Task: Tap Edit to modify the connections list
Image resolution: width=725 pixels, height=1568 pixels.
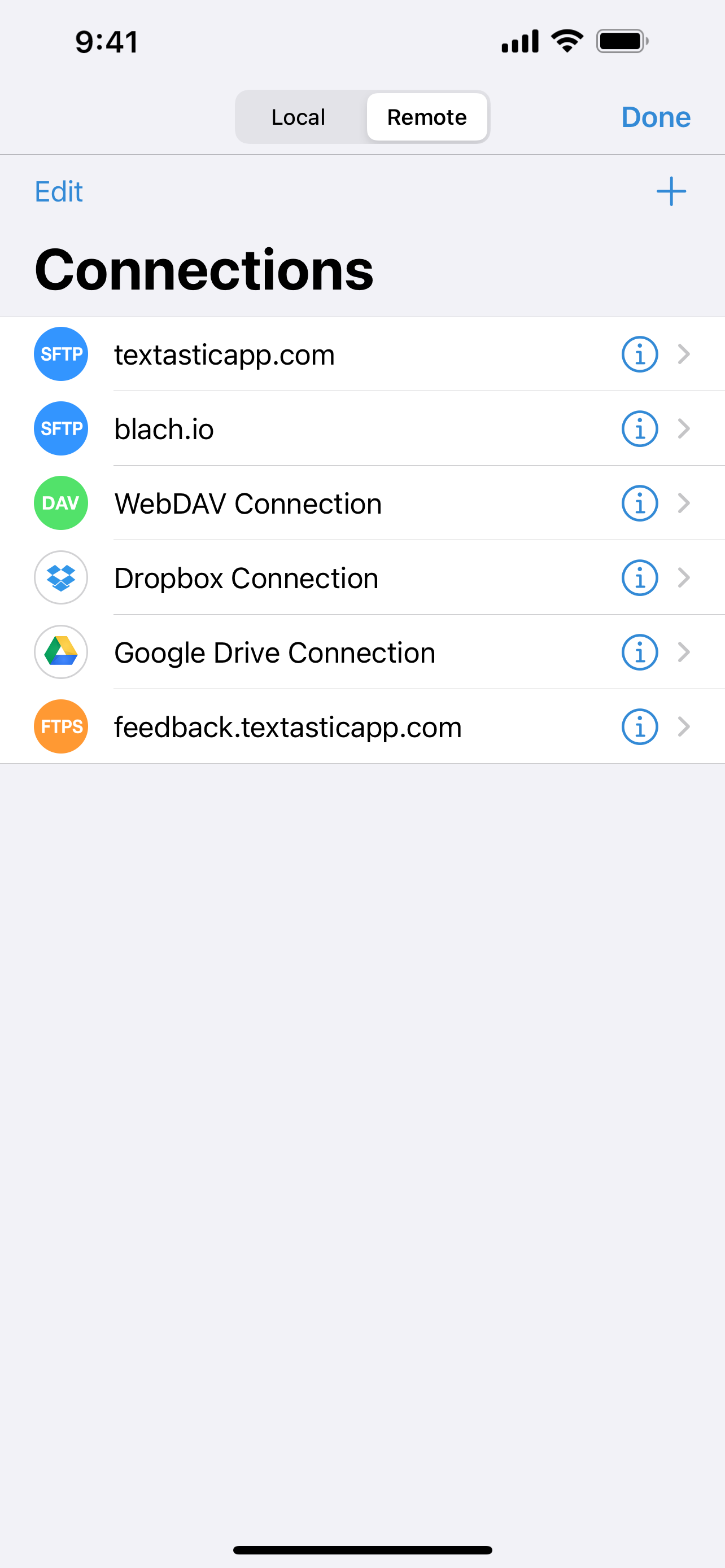Action: click(x=58, y=192)
